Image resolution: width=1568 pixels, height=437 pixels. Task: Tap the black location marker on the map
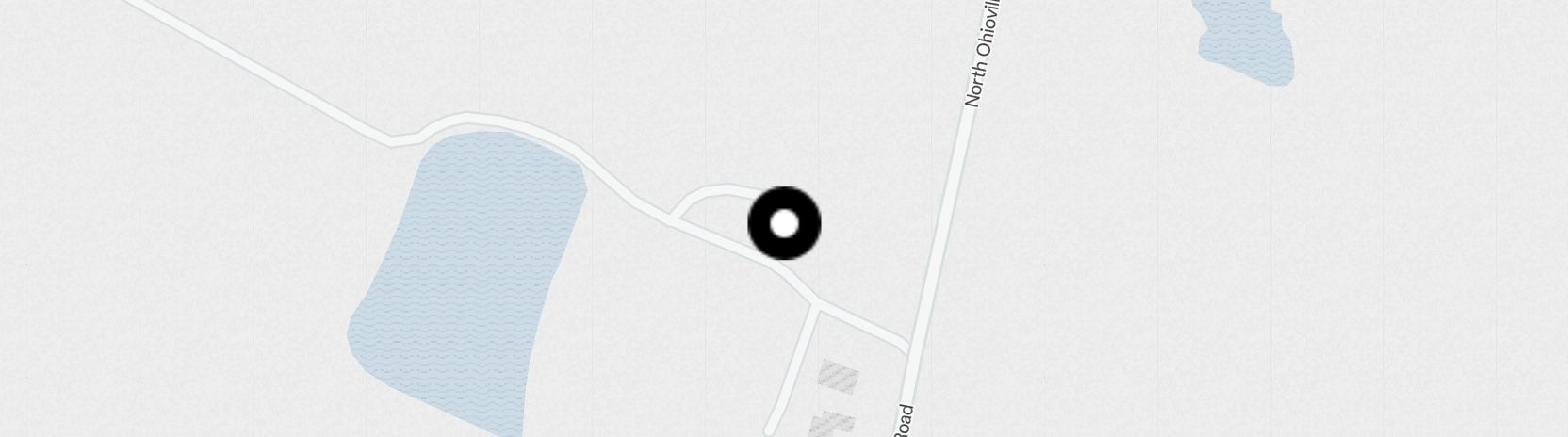pyautogui.click(x=784, y=224)
